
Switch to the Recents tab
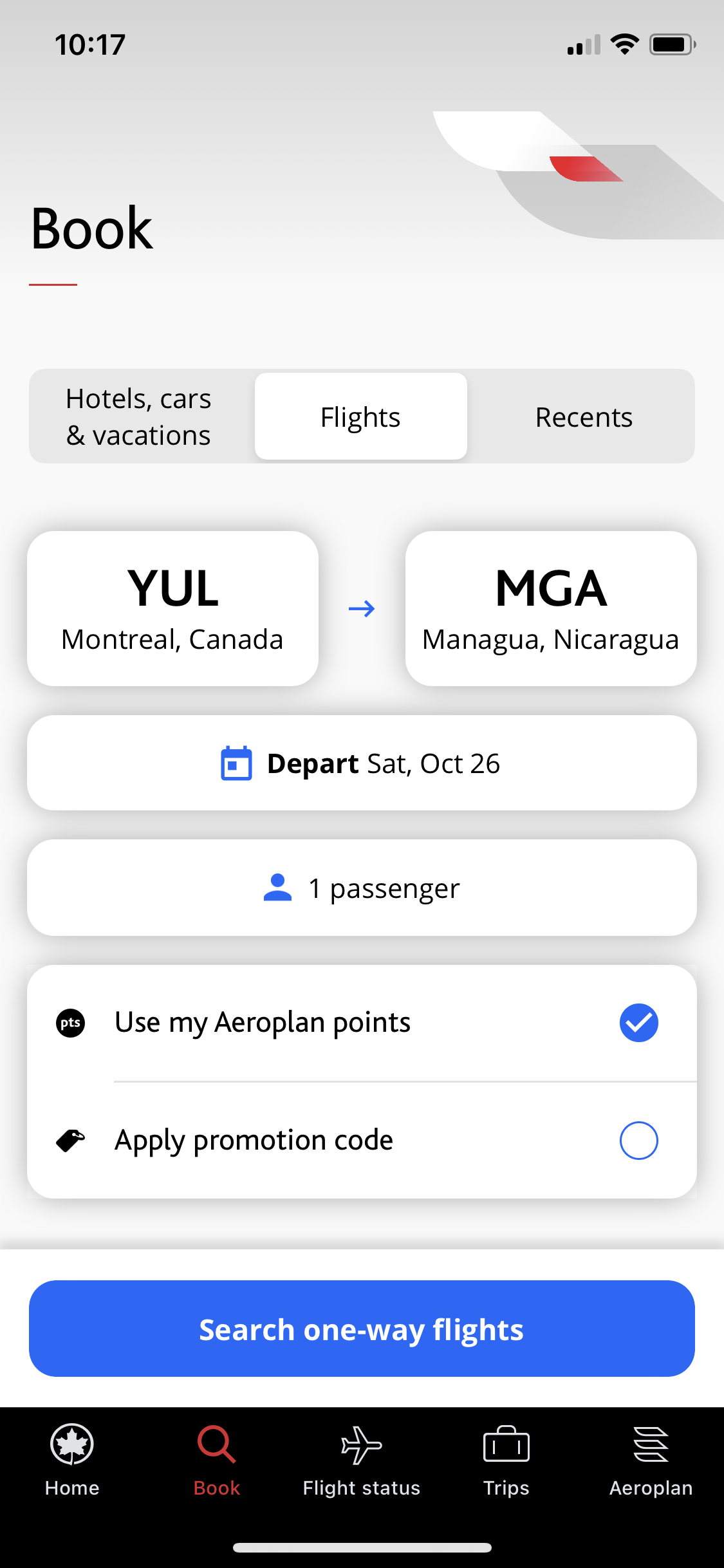582,416
